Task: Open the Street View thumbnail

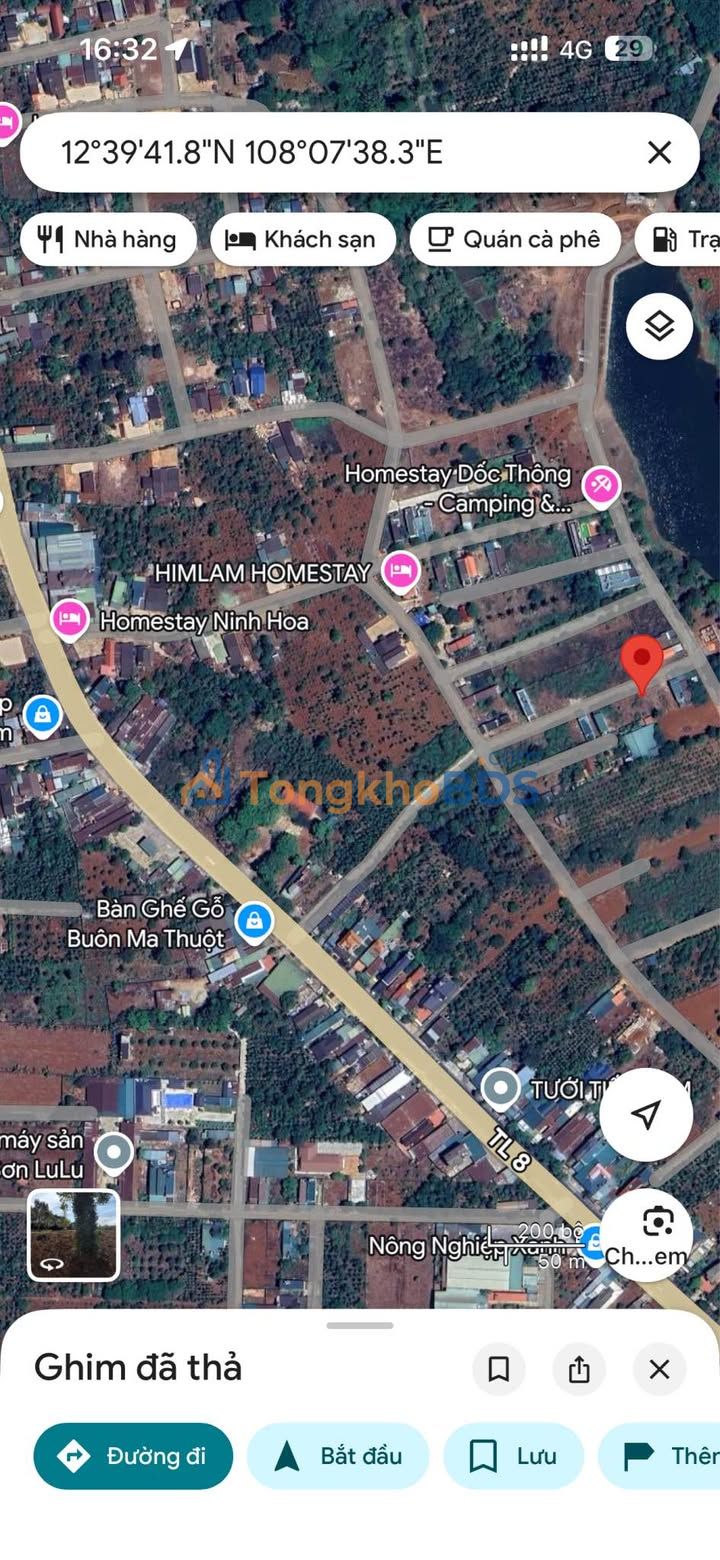Action: point(73,1235)
